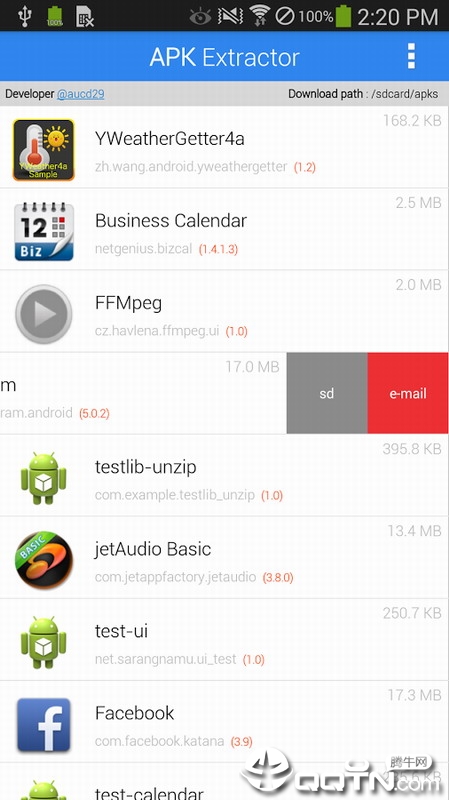Image resolution: width=449 pixels, height=800 pixels.
Task: Open the developer link @aucd29
Action: click(x=81, y=94)
